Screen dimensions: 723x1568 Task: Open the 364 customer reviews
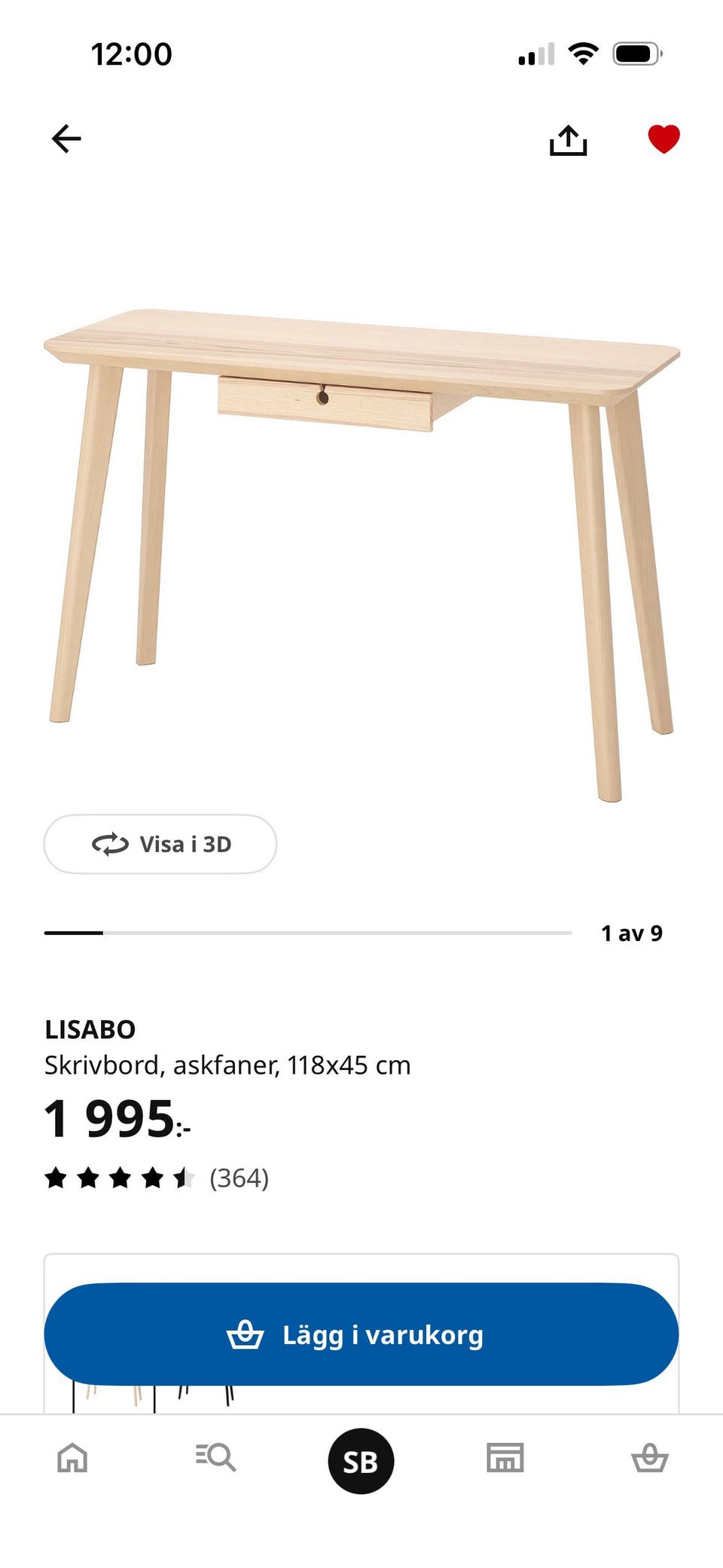(238, 1178)
